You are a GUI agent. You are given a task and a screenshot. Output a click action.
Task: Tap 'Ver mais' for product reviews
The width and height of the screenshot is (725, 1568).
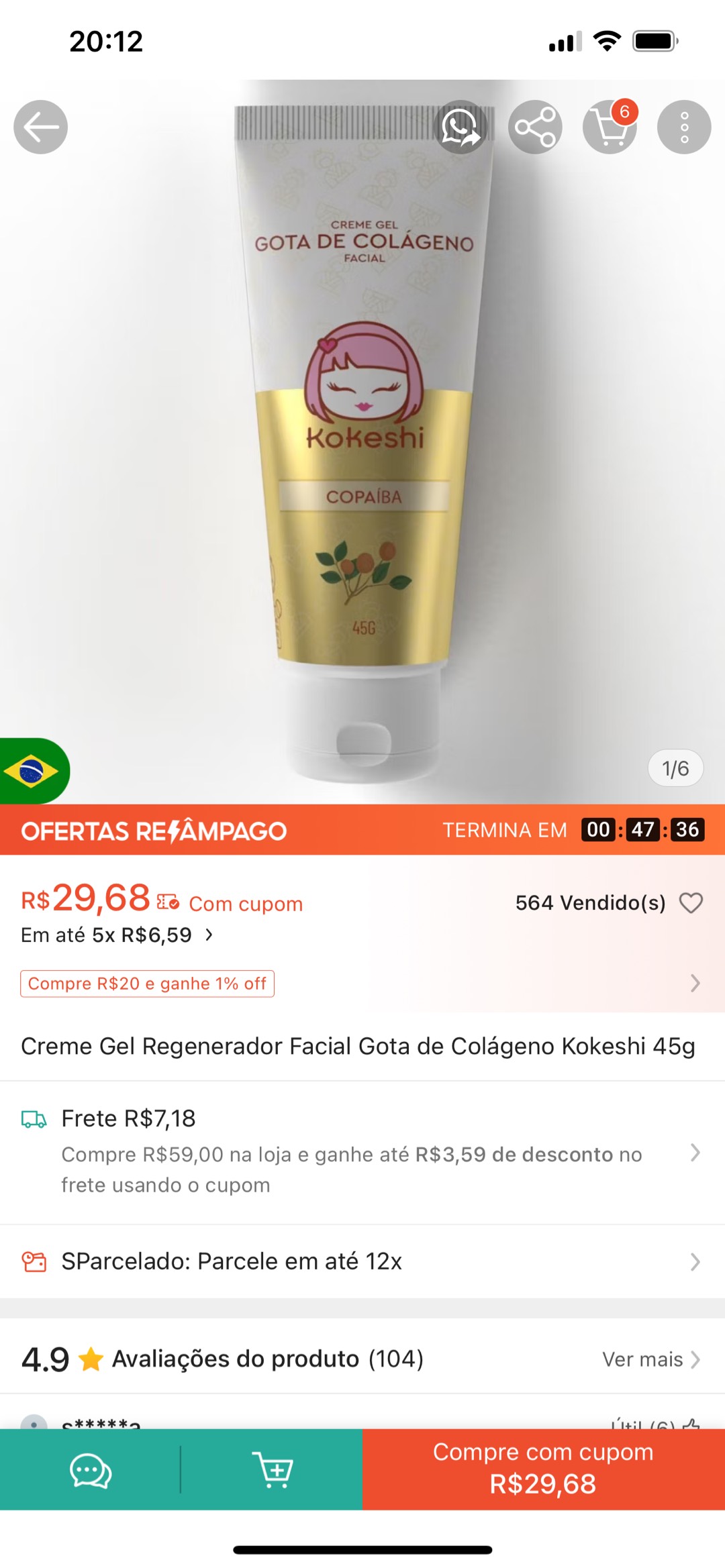click(x=650, y=1359)
